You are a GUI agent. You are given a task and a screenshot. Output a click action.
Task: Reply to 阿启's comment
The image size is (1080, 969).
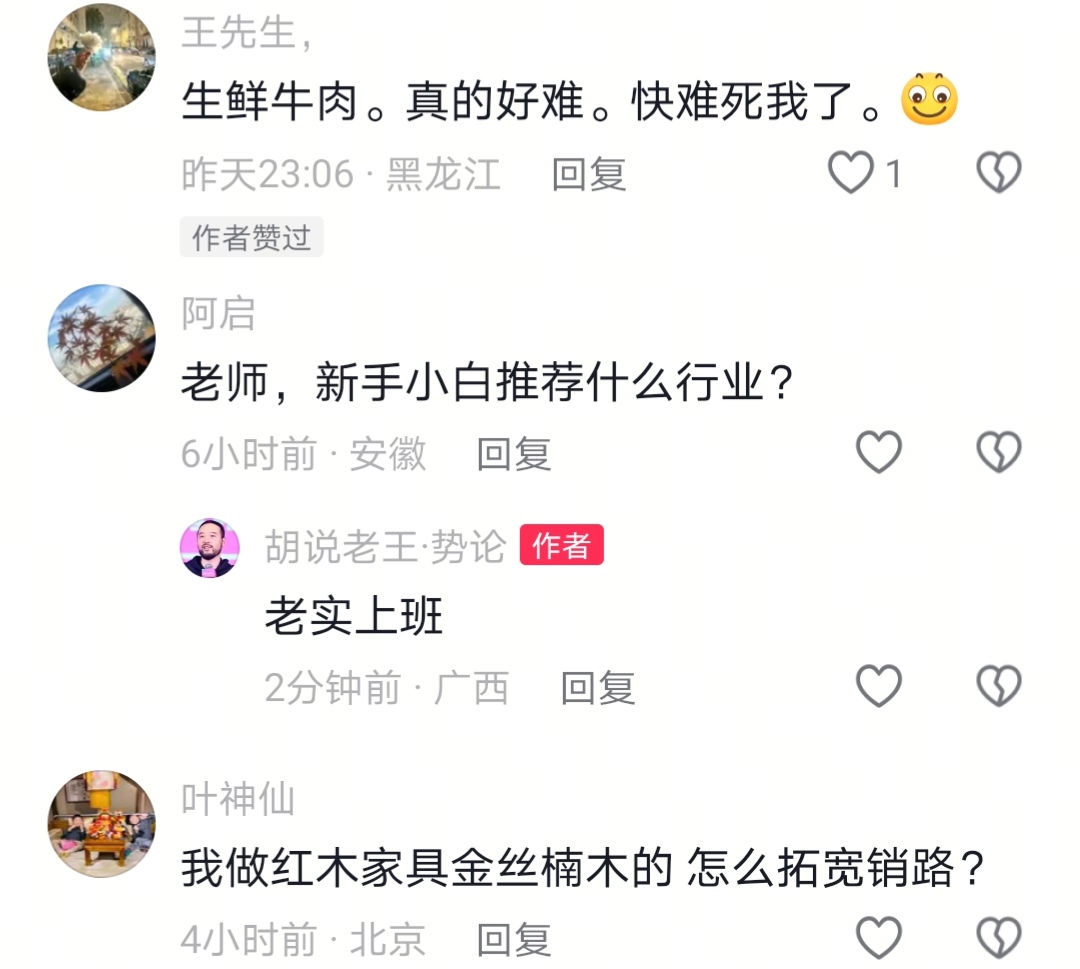click(x=514, y=454)
